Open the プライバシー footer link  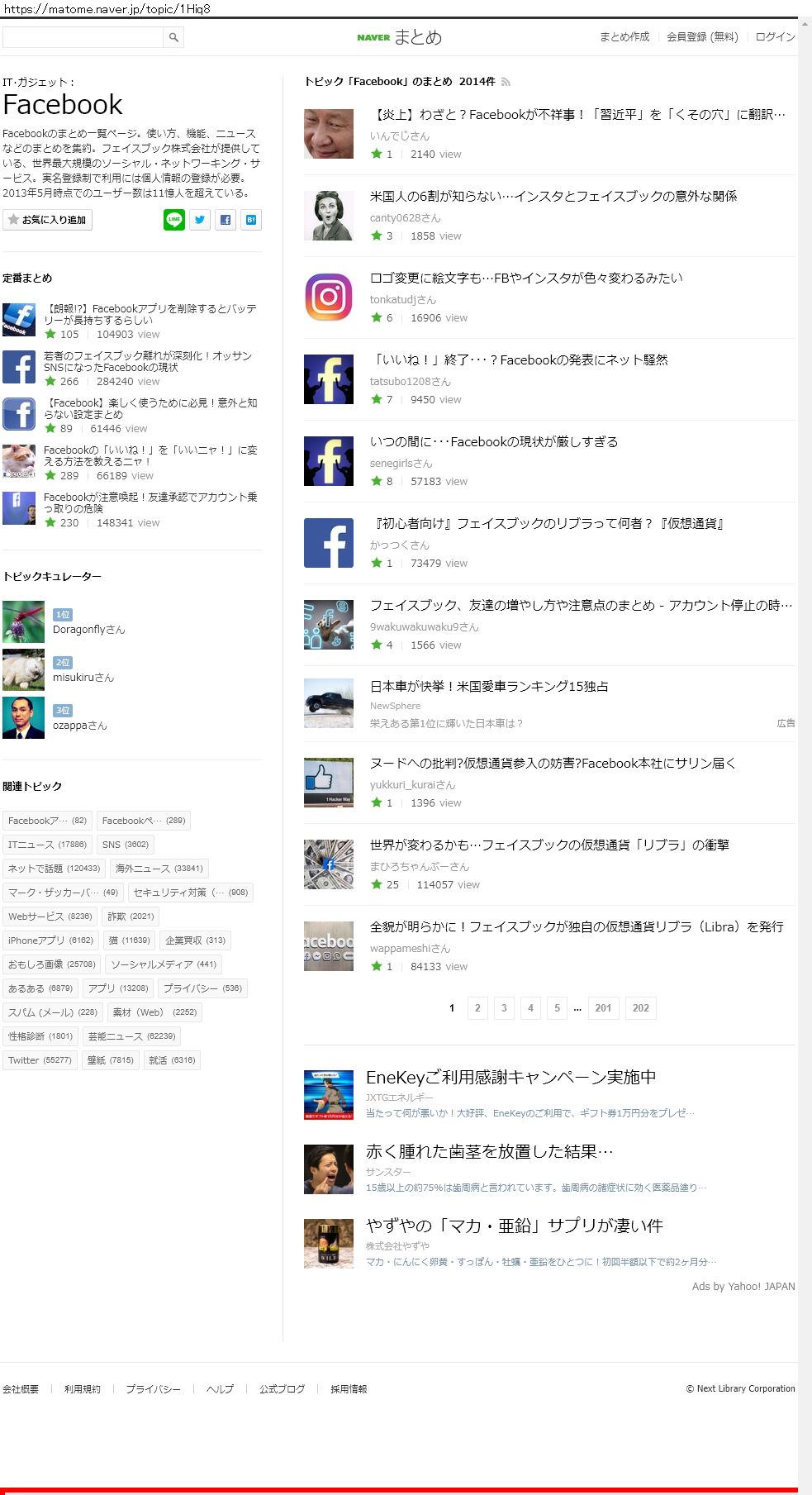click(153, 1389)
